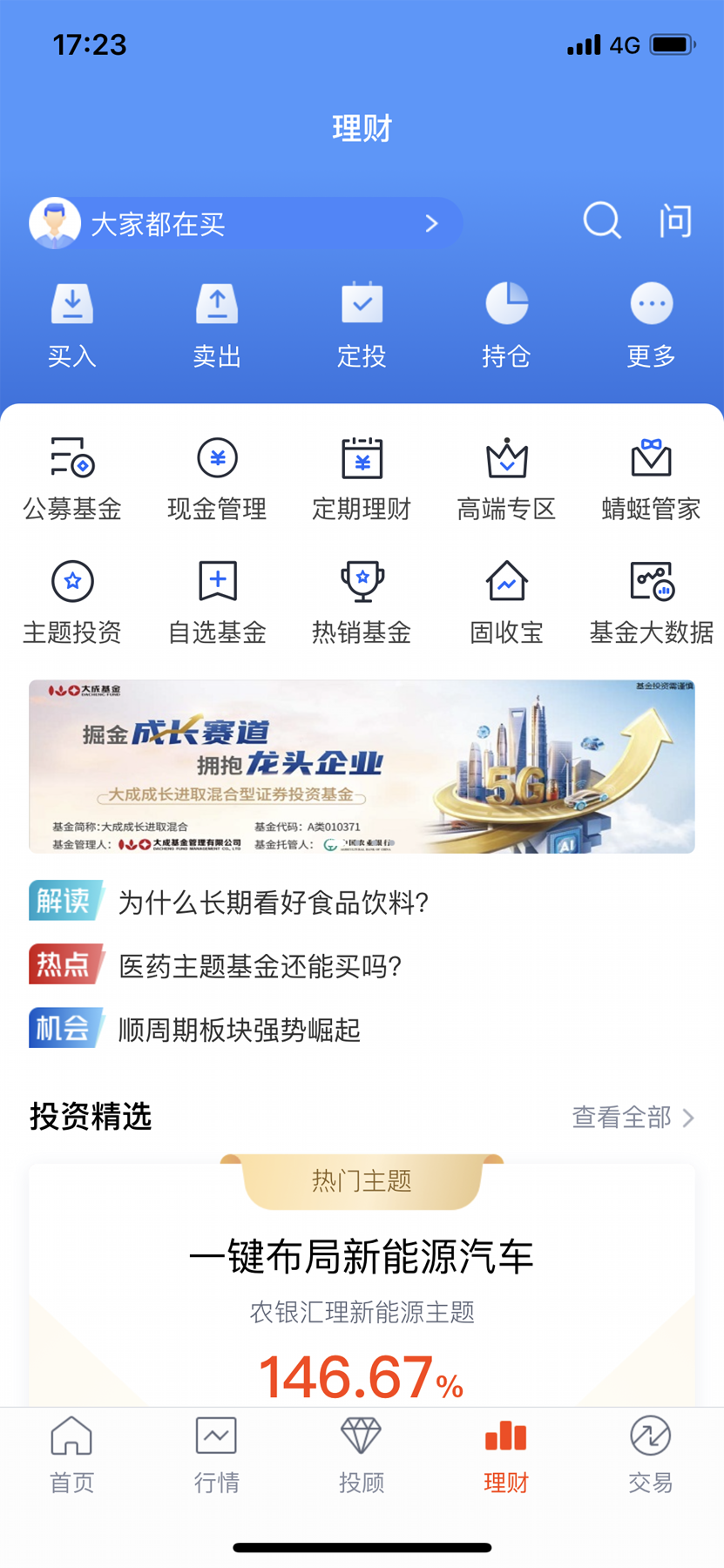Expand the 大家都在买 banner chevron
The height and width of the screenshot is (1568, 724).
coord(430,224)
